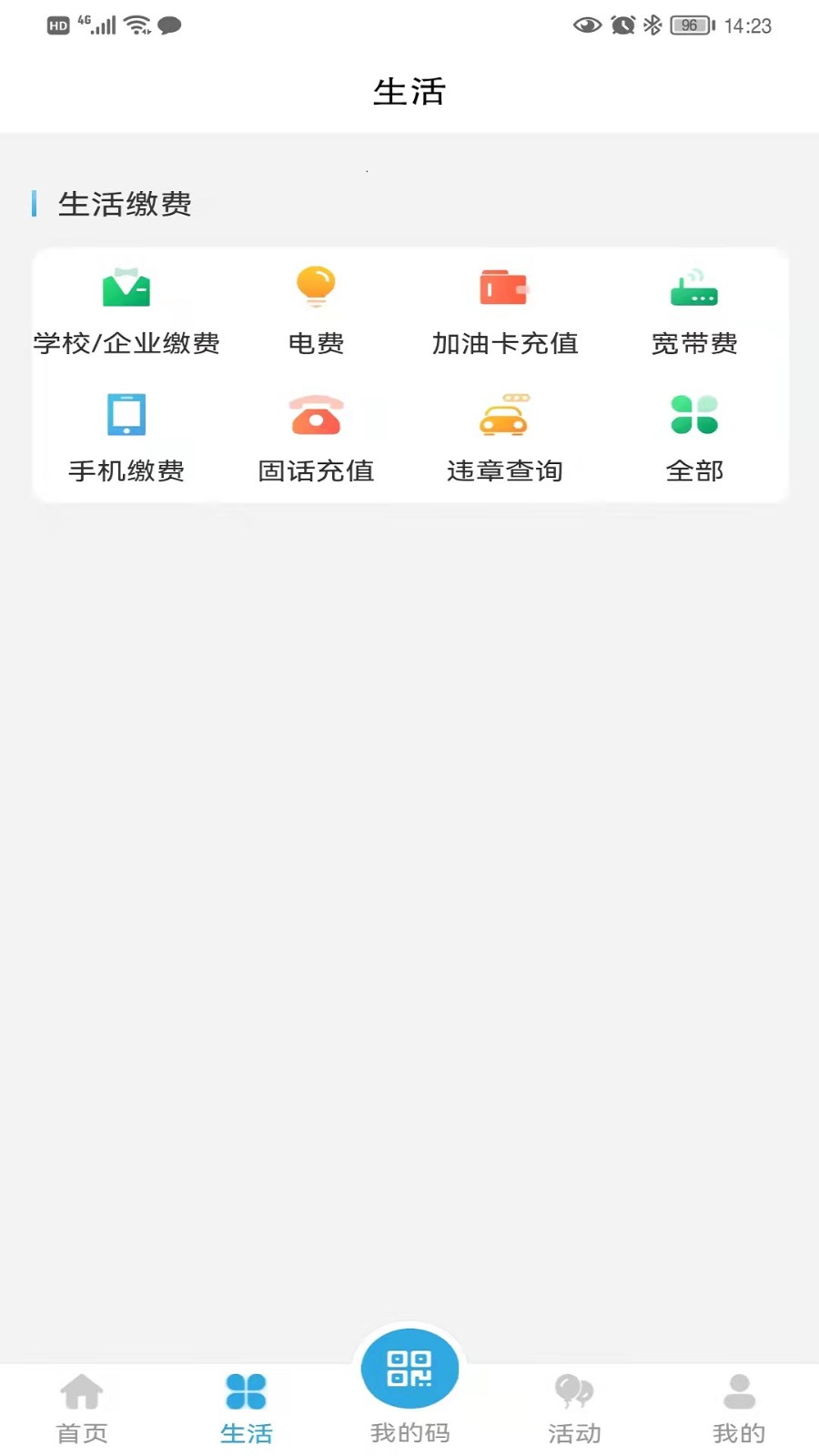
Task: Switch to the 活动 activities tab
Action: click(x=573, y=1406)
